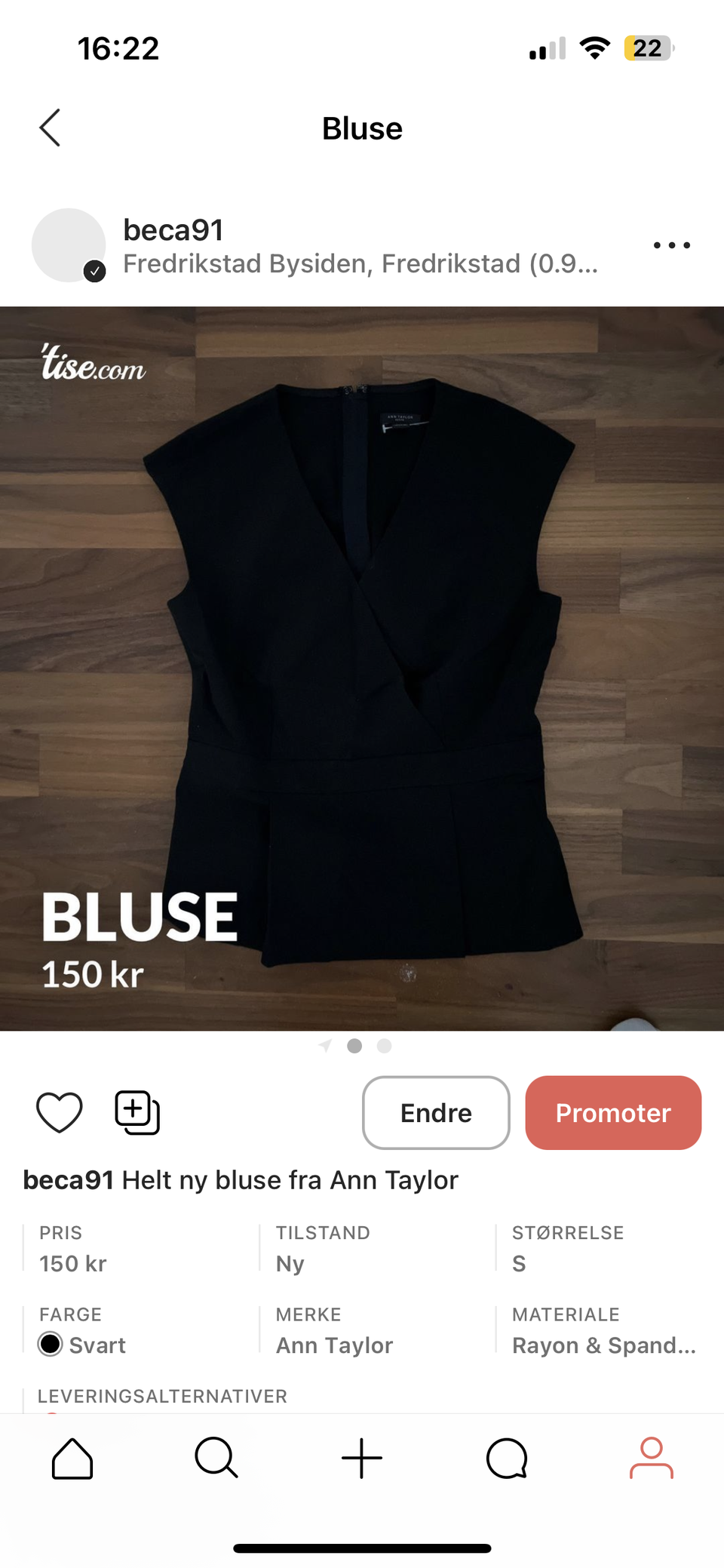Viewport: 724px width, 1568px height.
Task: Open the chat bubble icon
Action: click(x=506, y=1457)
